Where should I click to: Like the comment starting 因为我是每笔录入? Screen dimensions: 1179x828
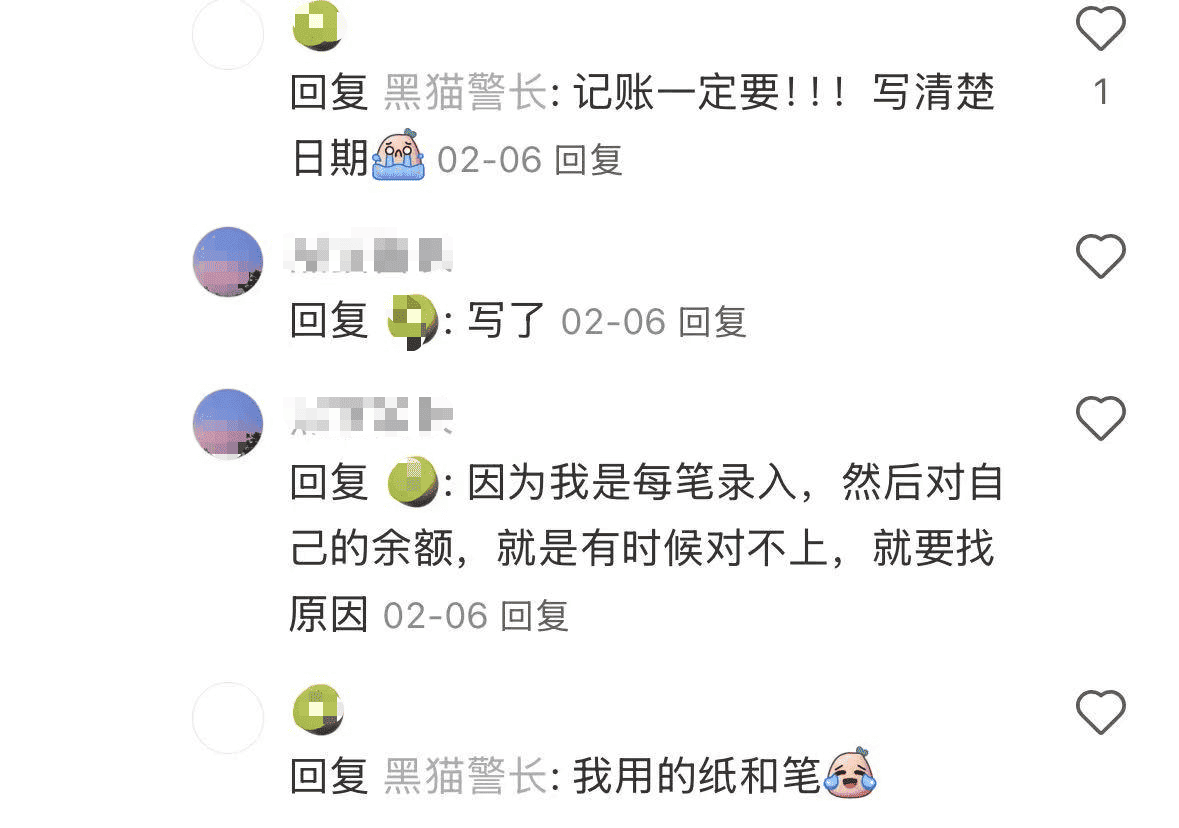click(x=1100, y=418)
